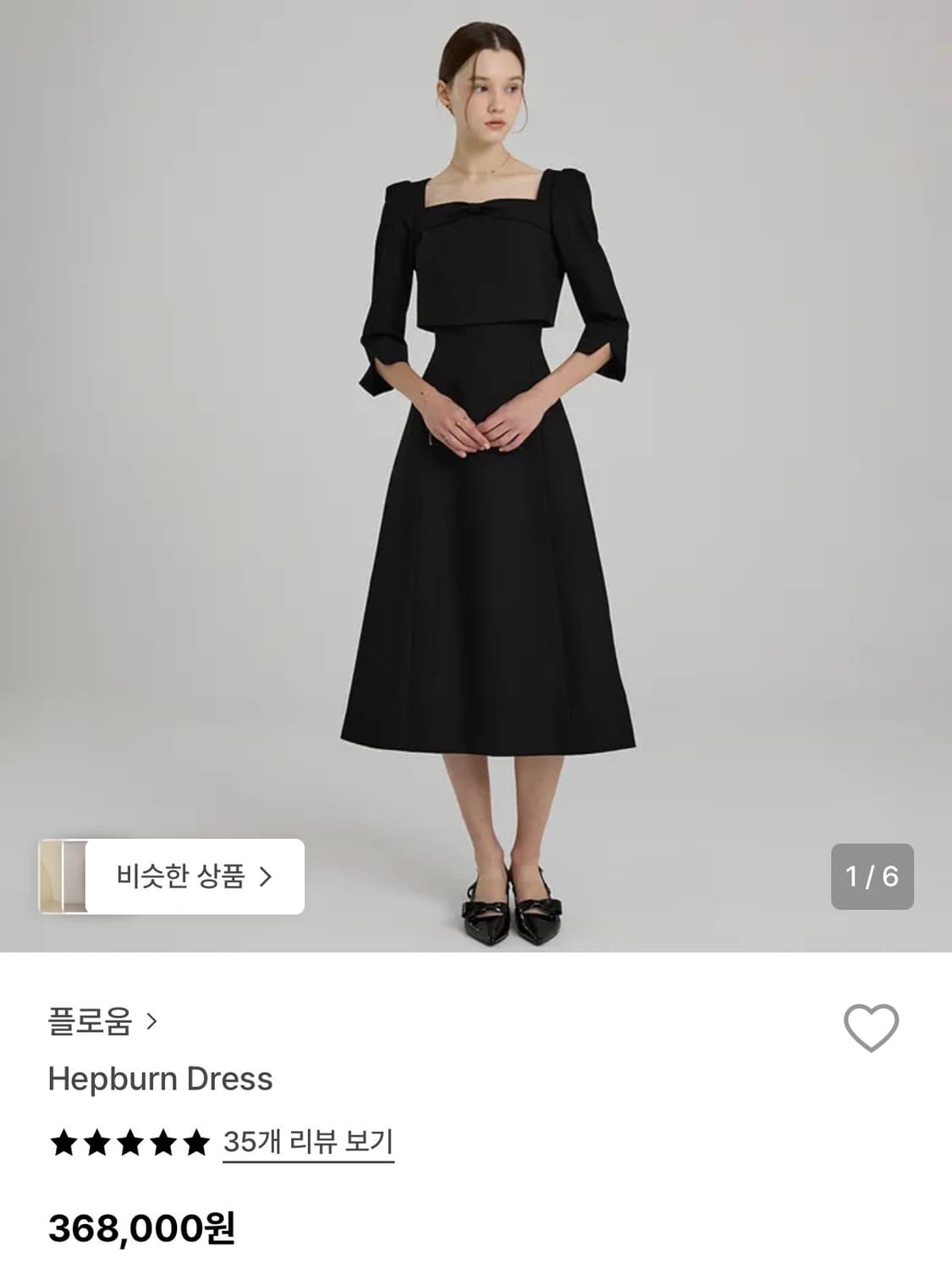Click the small similar-product thumbnail

click(x=65, y=875)
